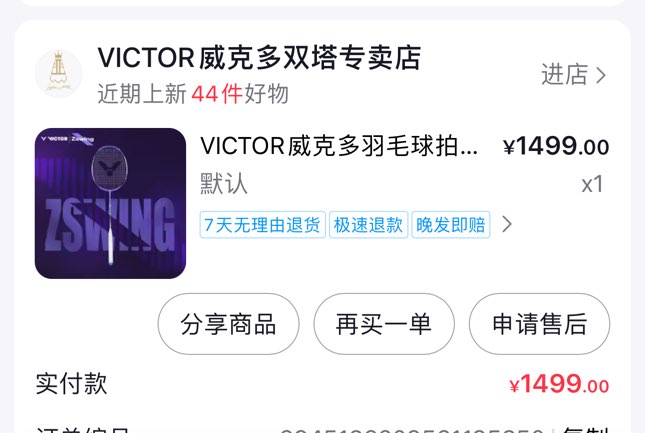
Task: Request after-sales via 申请售后
Action: click(539, 324)
